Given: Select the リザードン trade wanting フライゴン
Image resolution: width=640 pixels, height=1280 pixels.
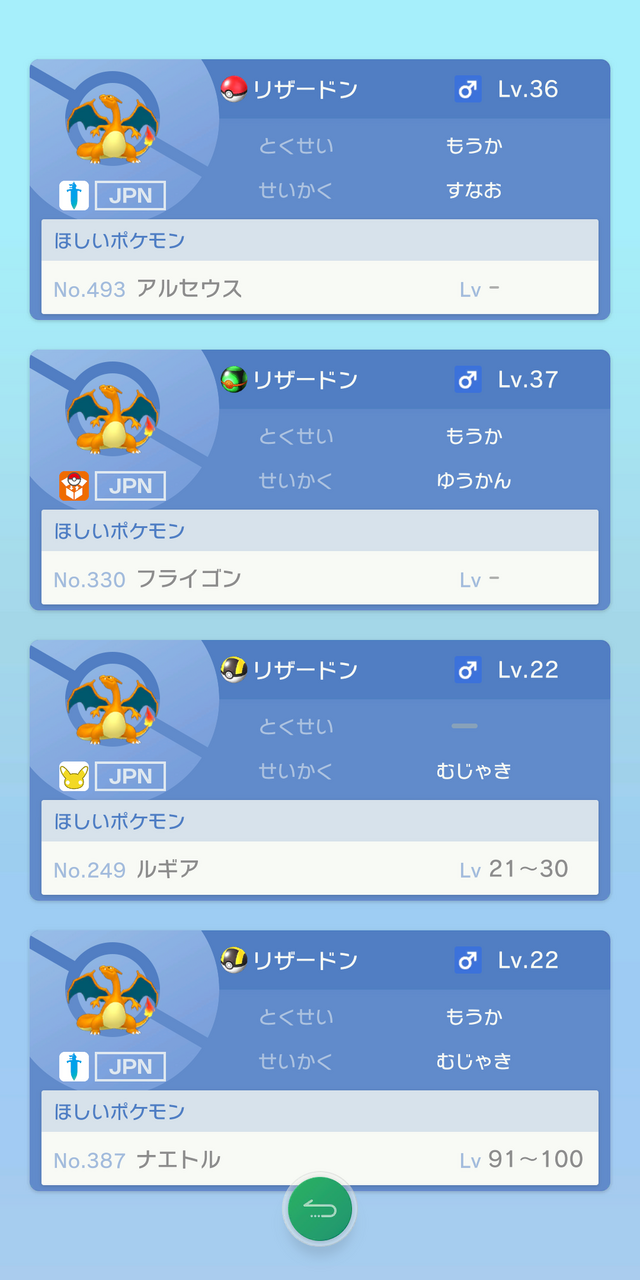Looking at the screenshot, I should coord(320,480).
